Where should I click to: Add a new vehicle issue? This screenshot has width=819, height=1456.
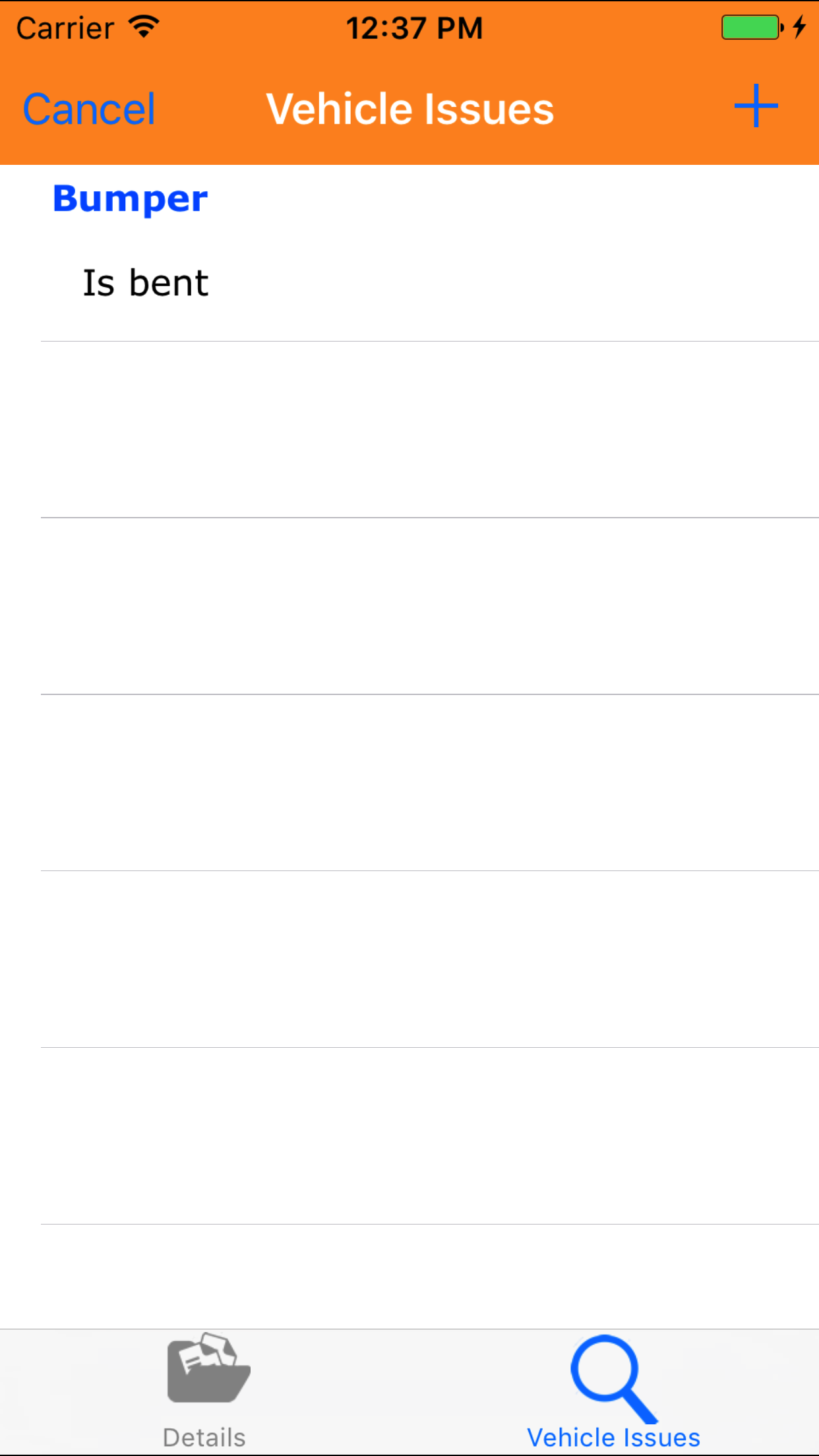(756, 106)
